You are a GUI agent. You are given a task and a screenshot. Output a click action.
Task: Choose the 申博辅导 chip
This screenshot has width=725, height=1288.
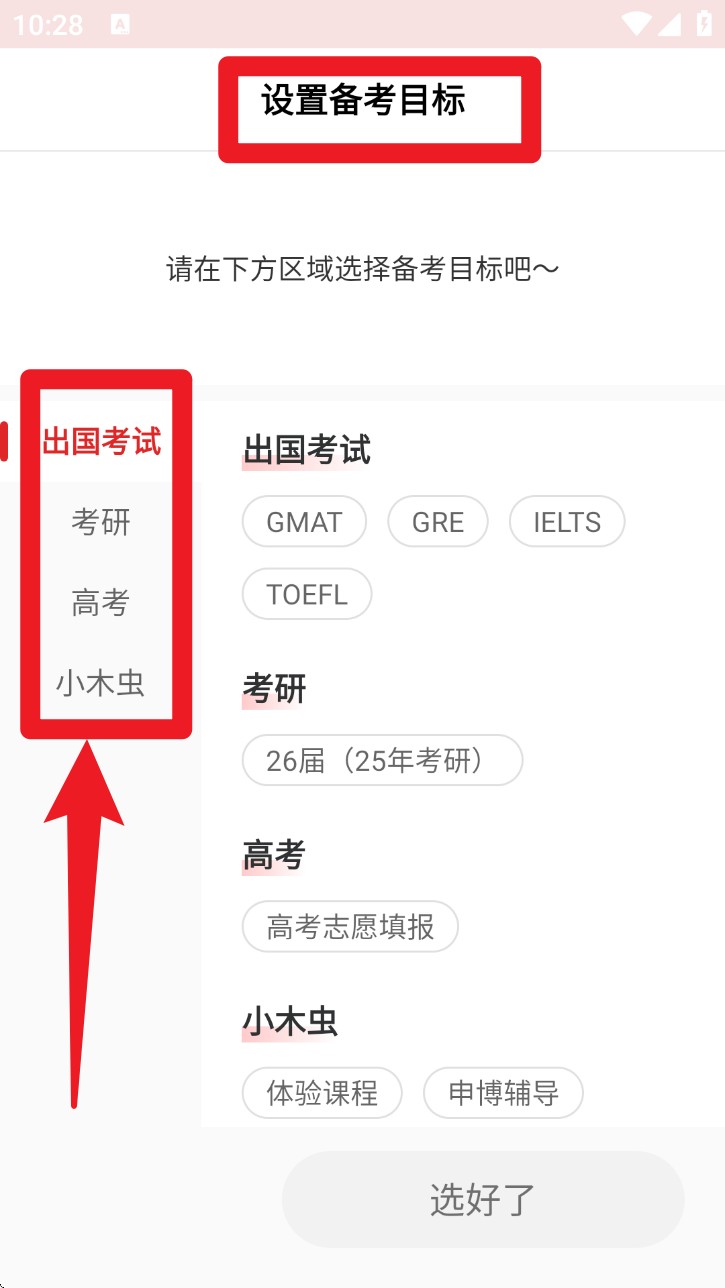pos(503,1093)
